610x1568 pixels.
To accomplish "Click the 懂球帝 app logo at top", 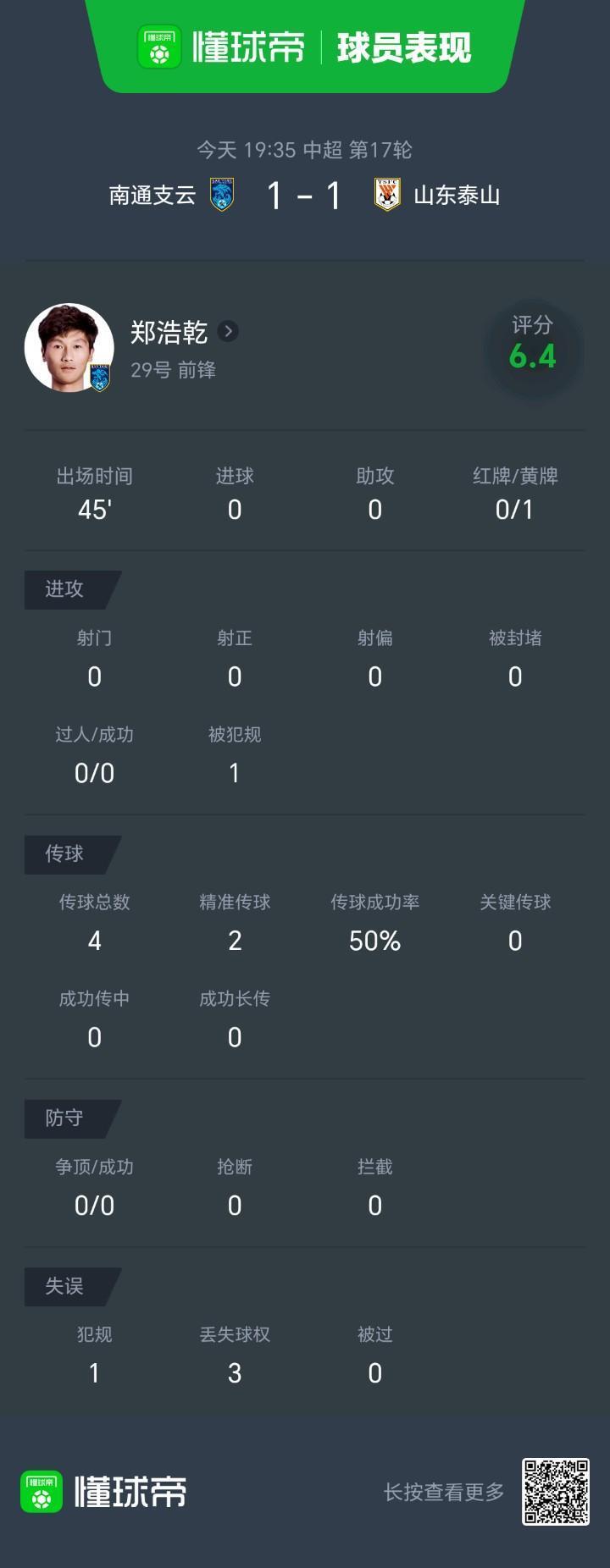I will coord(161,49).
